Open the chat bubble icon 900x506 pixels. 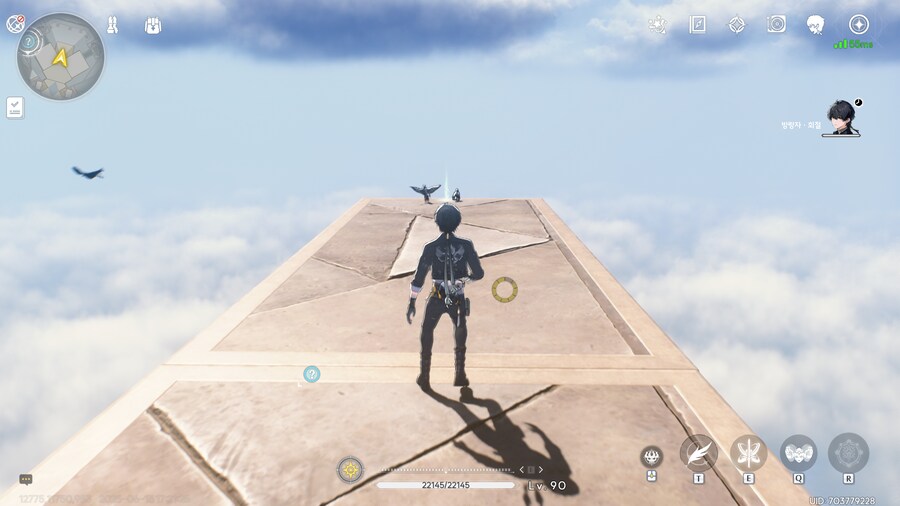[x=25, y=479]
